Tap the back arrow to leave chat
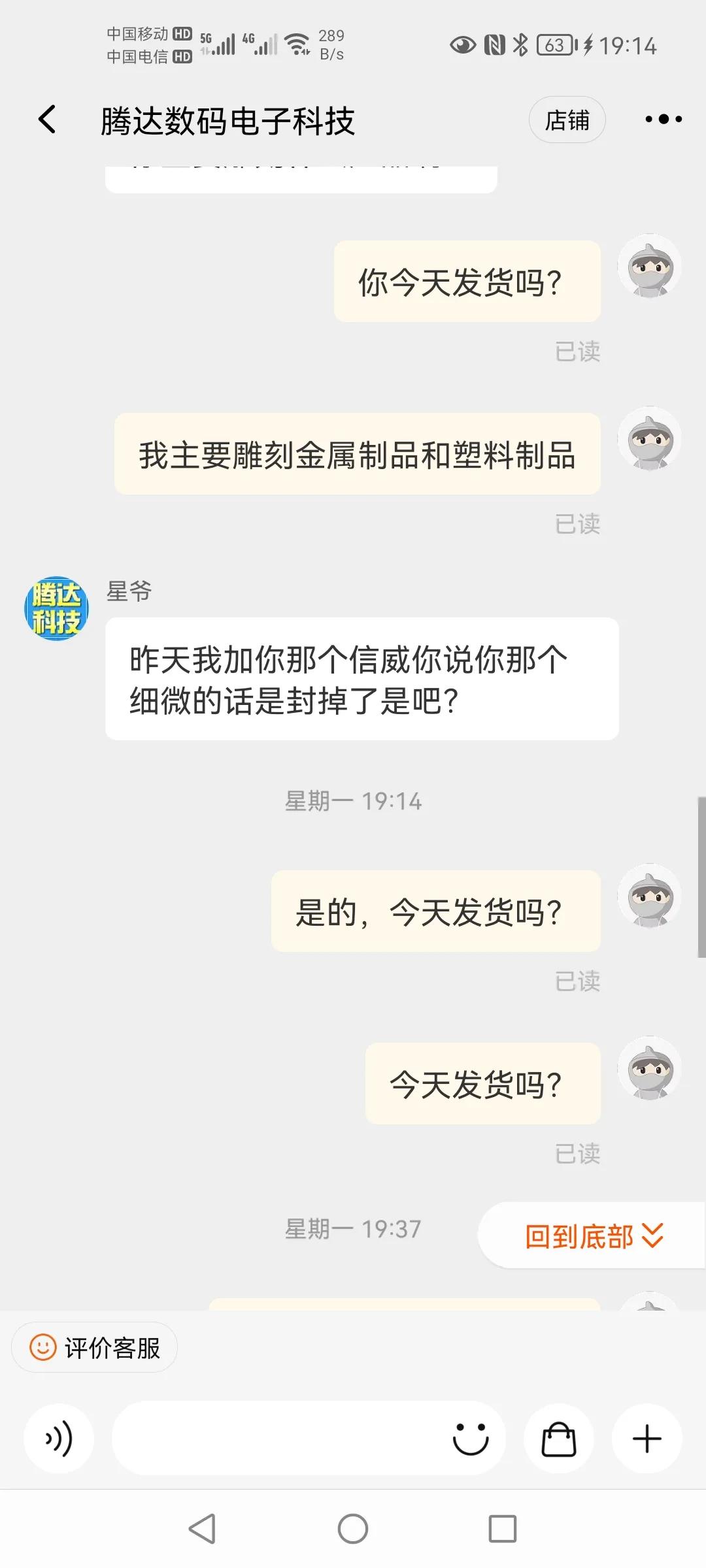The height and width of the screenshot is (1568, 706). 46,120
